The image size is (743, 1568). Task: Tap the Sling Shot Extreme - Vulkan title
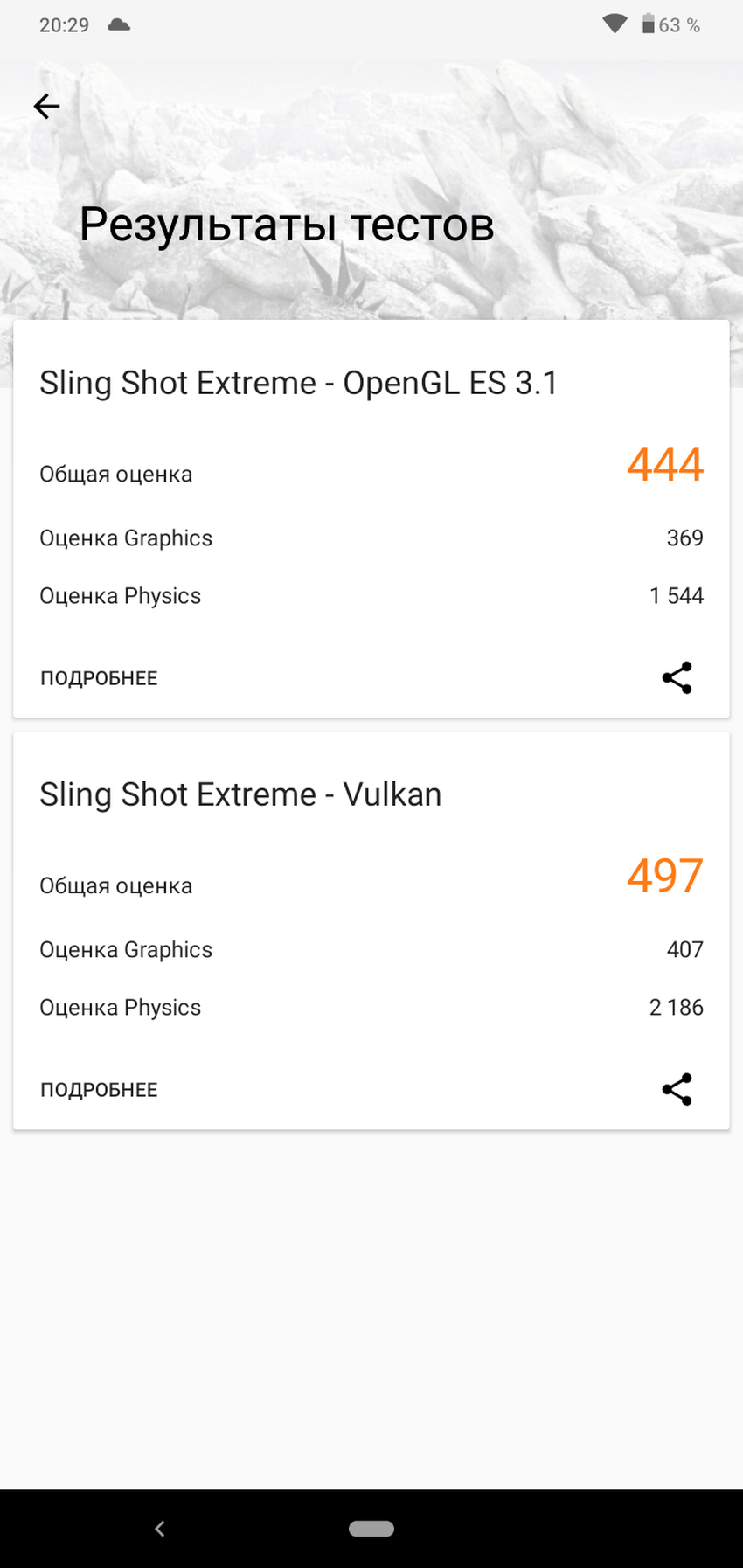(x=240, y=794)
